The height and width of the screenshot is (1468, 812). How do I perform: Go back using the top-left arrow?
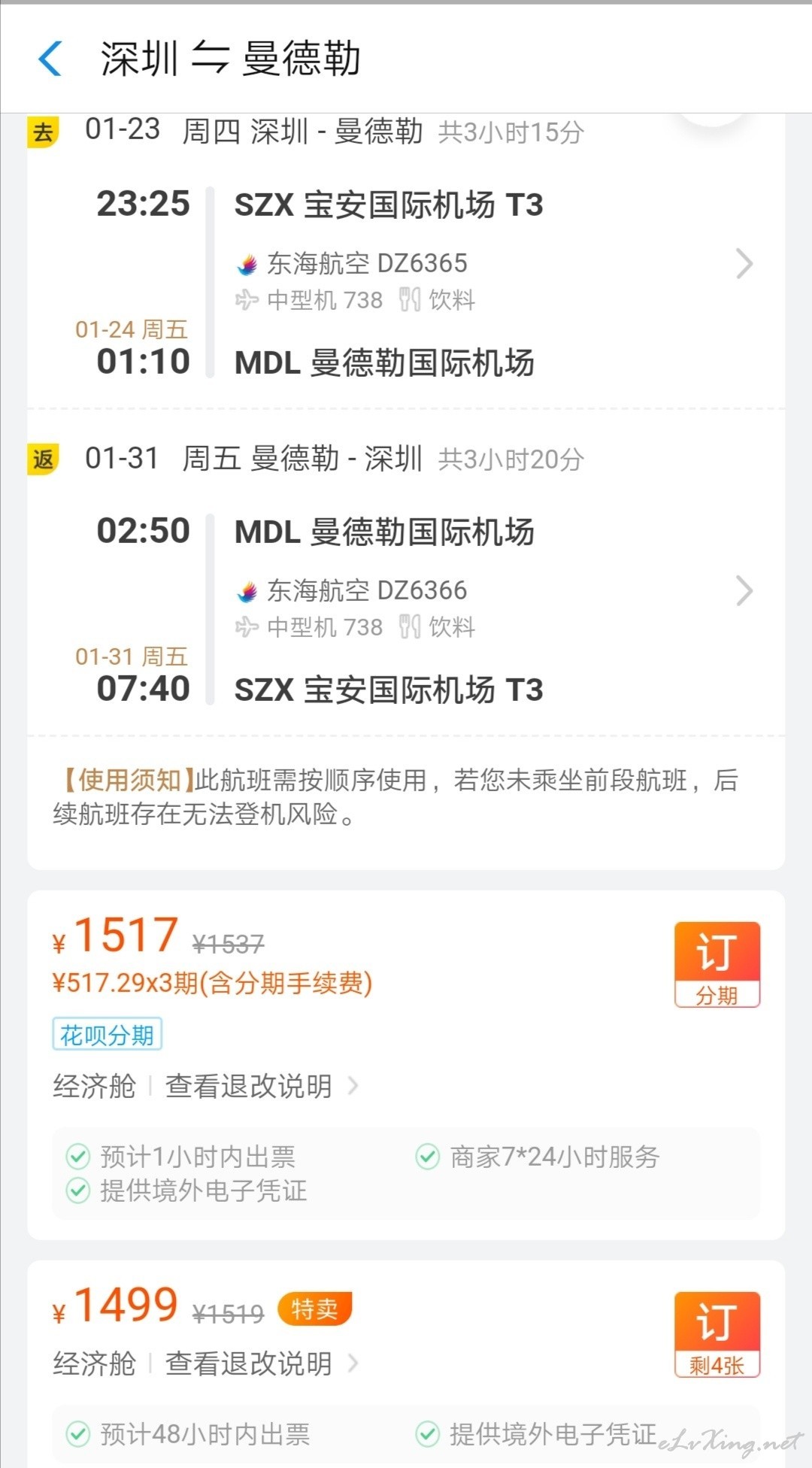50,59
